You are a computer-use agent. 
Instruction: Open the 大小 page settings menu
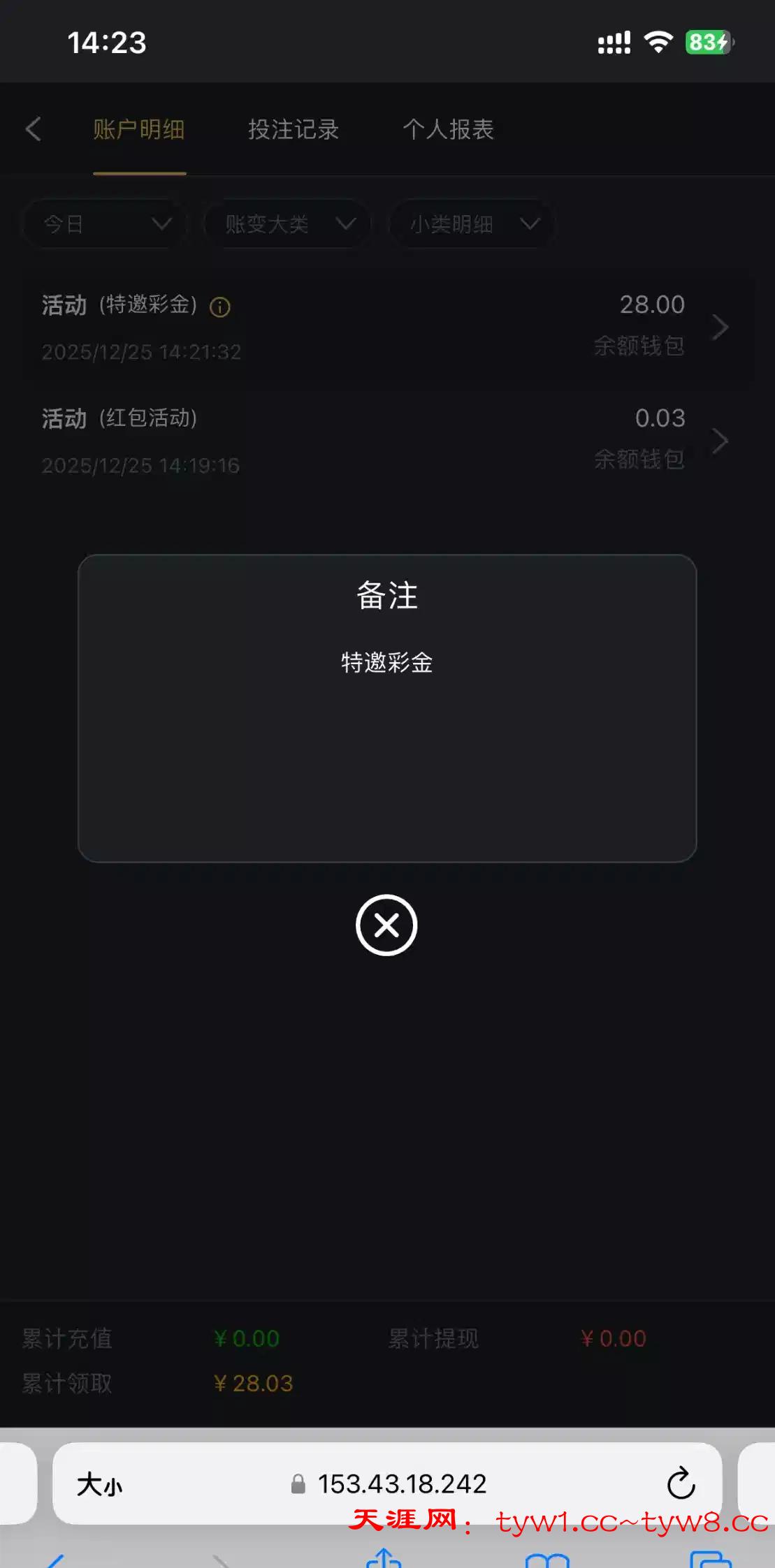click(x=100, y=1484)
